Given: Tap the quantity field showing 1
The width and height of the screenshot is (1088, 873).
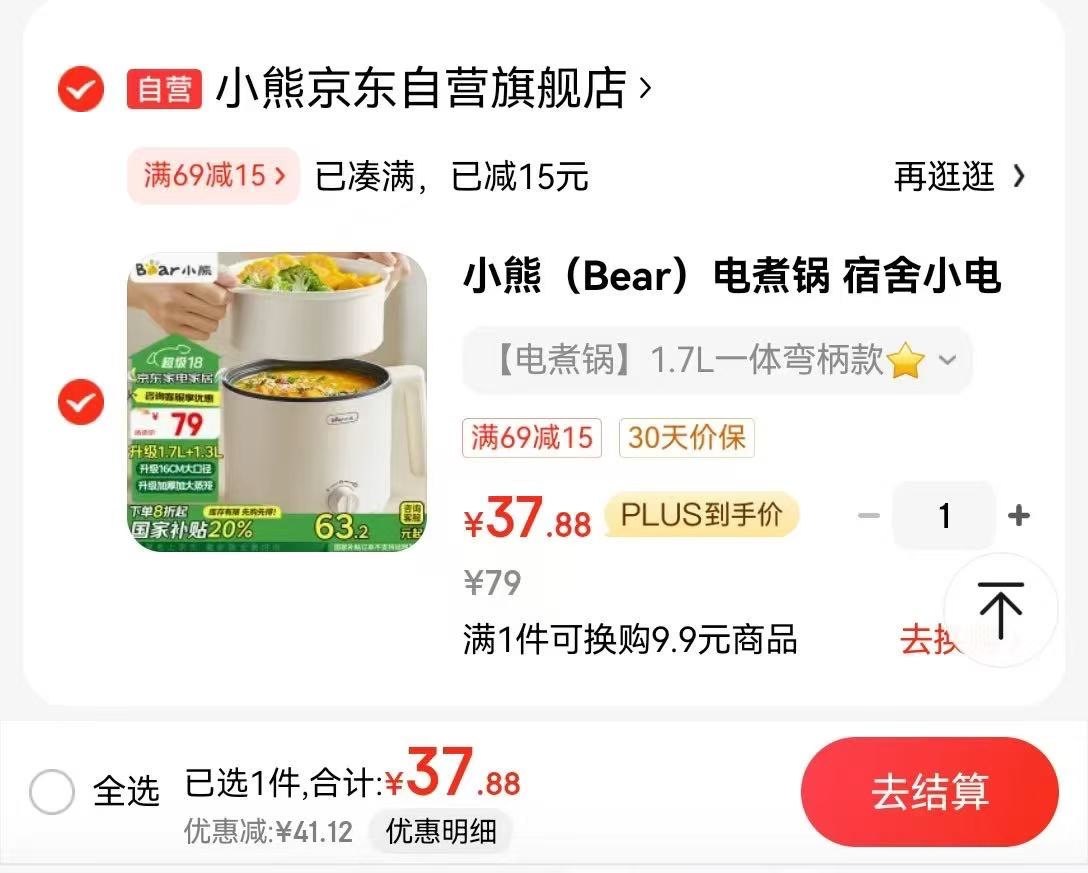Looking at the screenshot, I should 944,516.
